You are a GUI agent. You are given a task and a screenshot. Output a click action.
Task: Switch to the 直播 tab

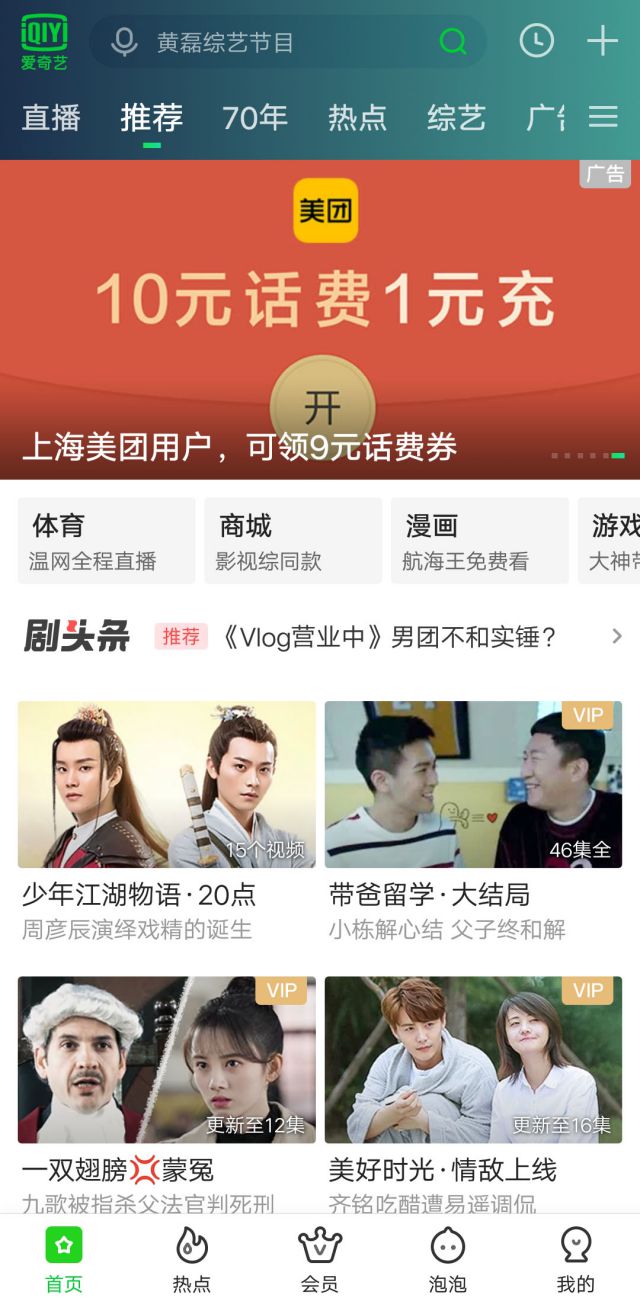click(x=51, y=118)
